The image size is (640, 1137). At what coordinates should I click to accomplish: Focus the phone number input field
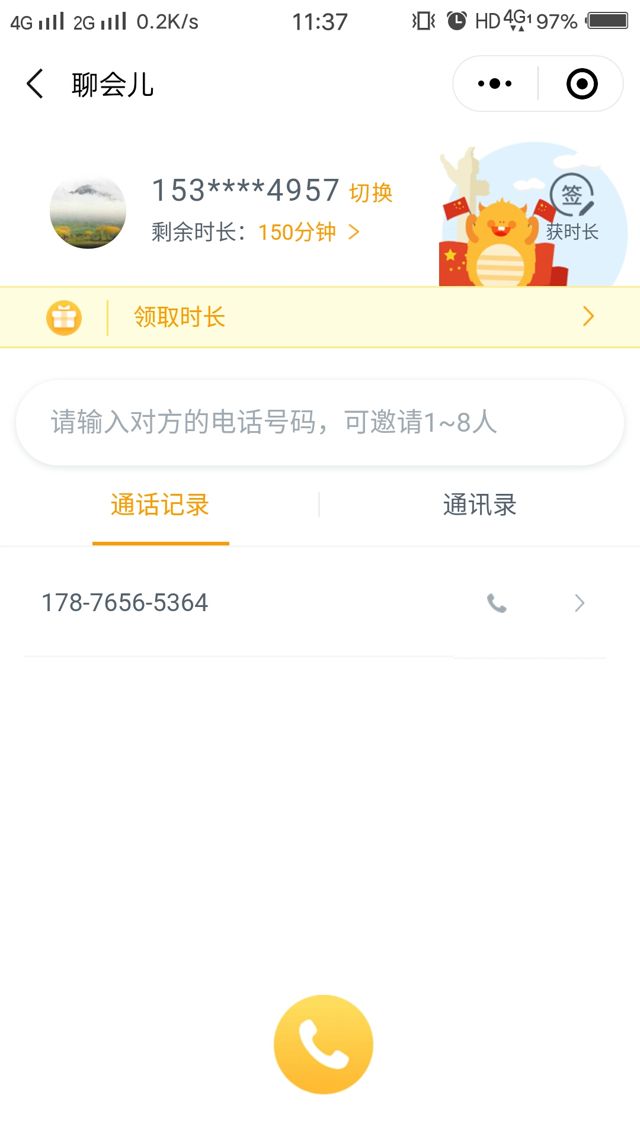[320, 422]
